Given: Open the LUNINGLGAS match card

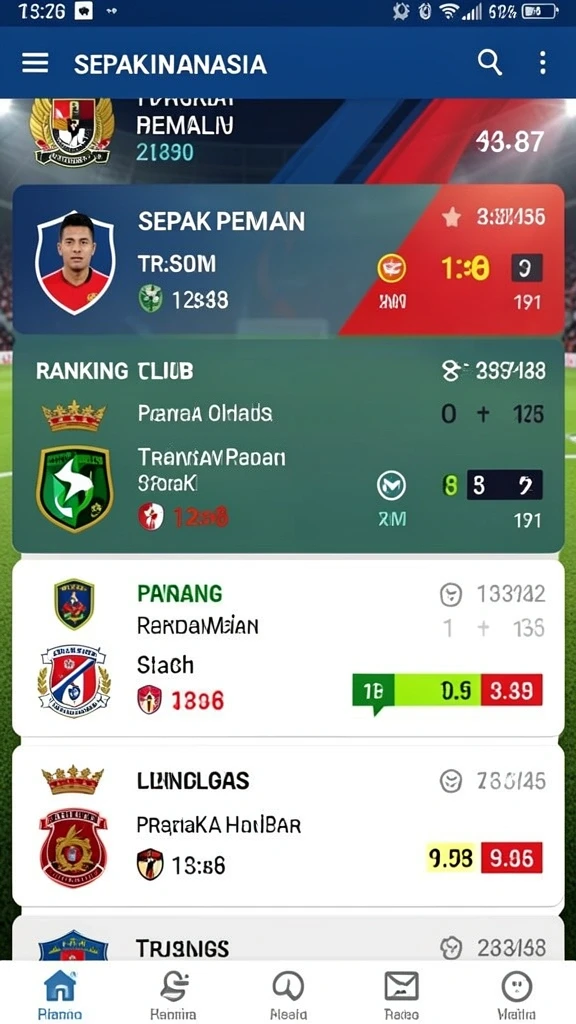Looking at the screenshot, I should pyautogui.click(x=288, y=827).
